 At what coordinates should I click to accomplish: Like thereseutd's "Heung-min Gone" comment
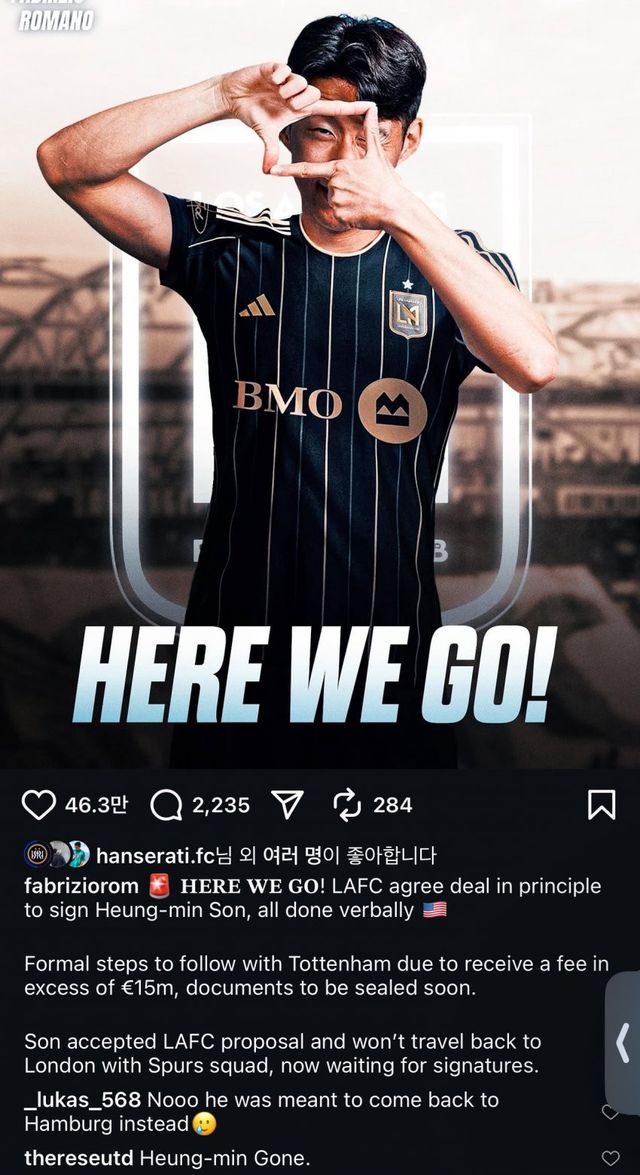coord(610,1160)
